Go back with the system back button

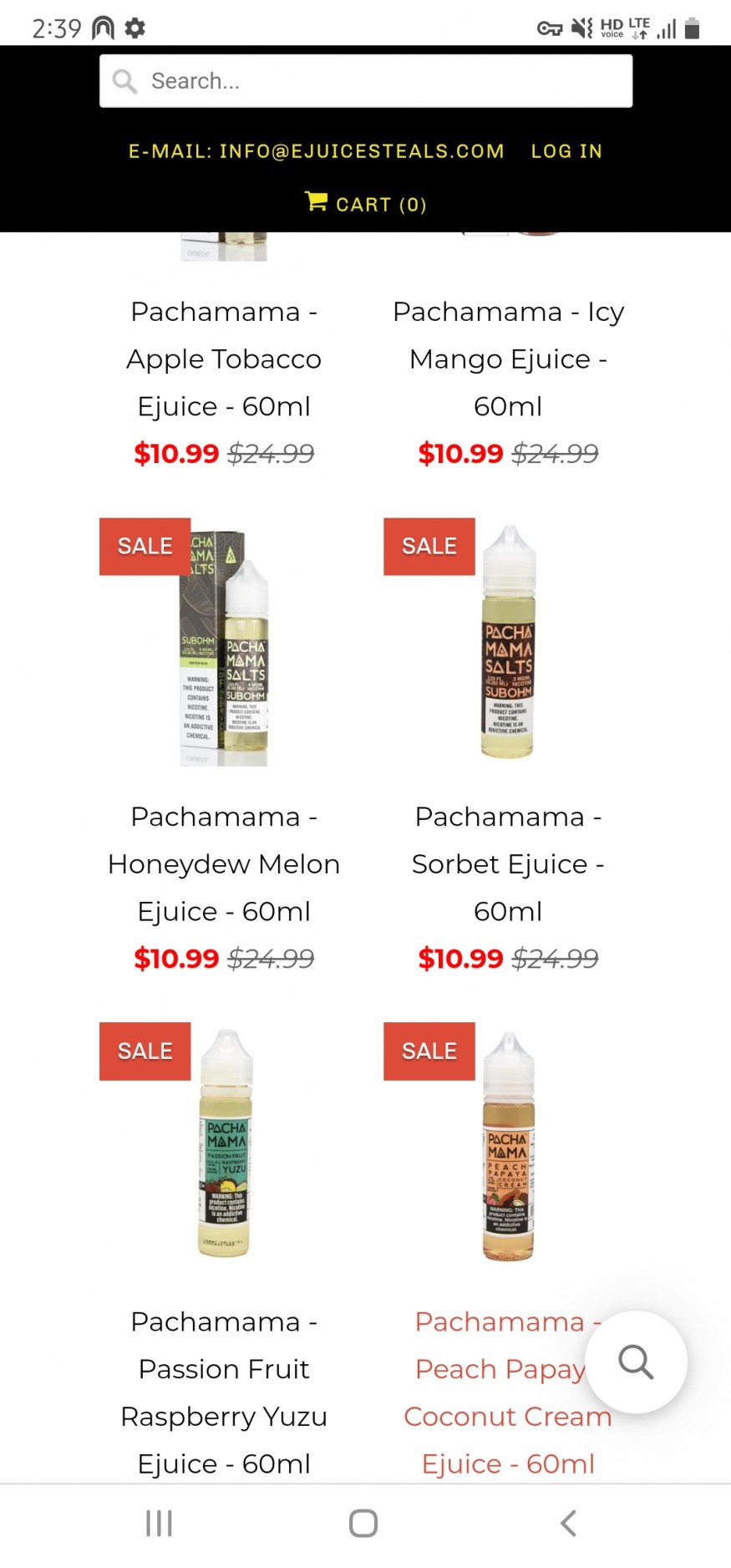pos(568,1523)
